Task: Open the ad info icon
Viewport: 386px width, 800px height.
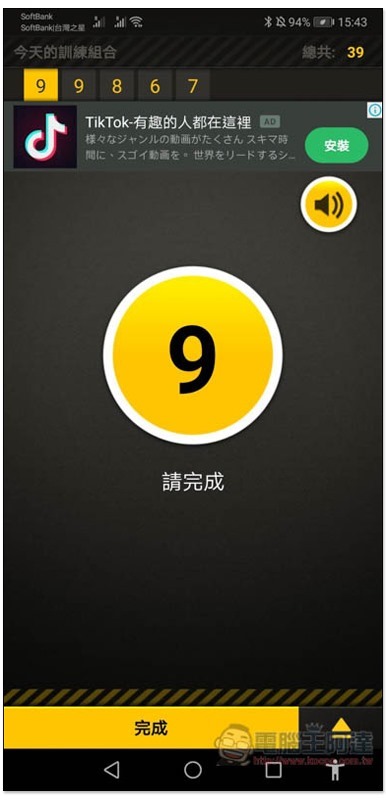Action: (375, 110)
